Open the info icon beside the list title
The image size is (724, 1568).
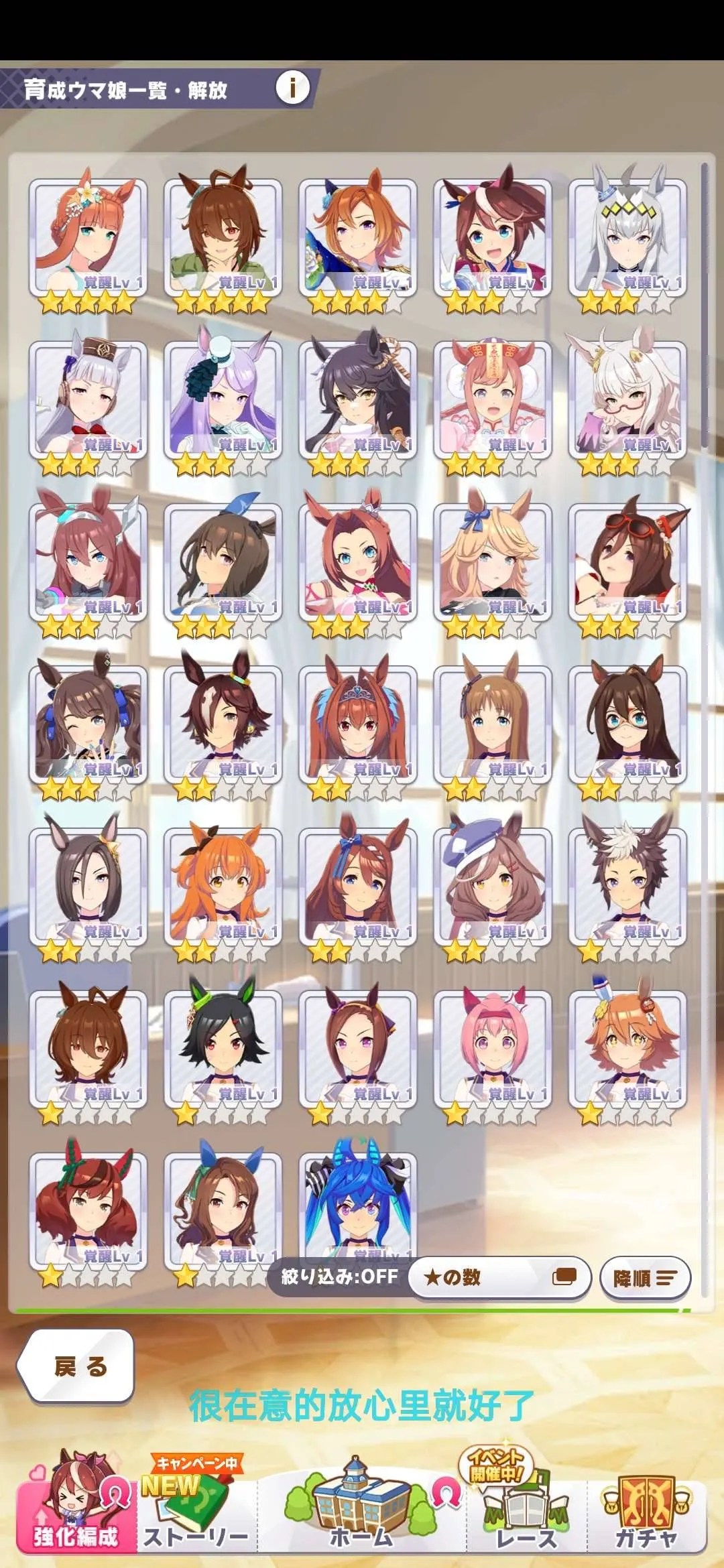click(x=292, y=87)
